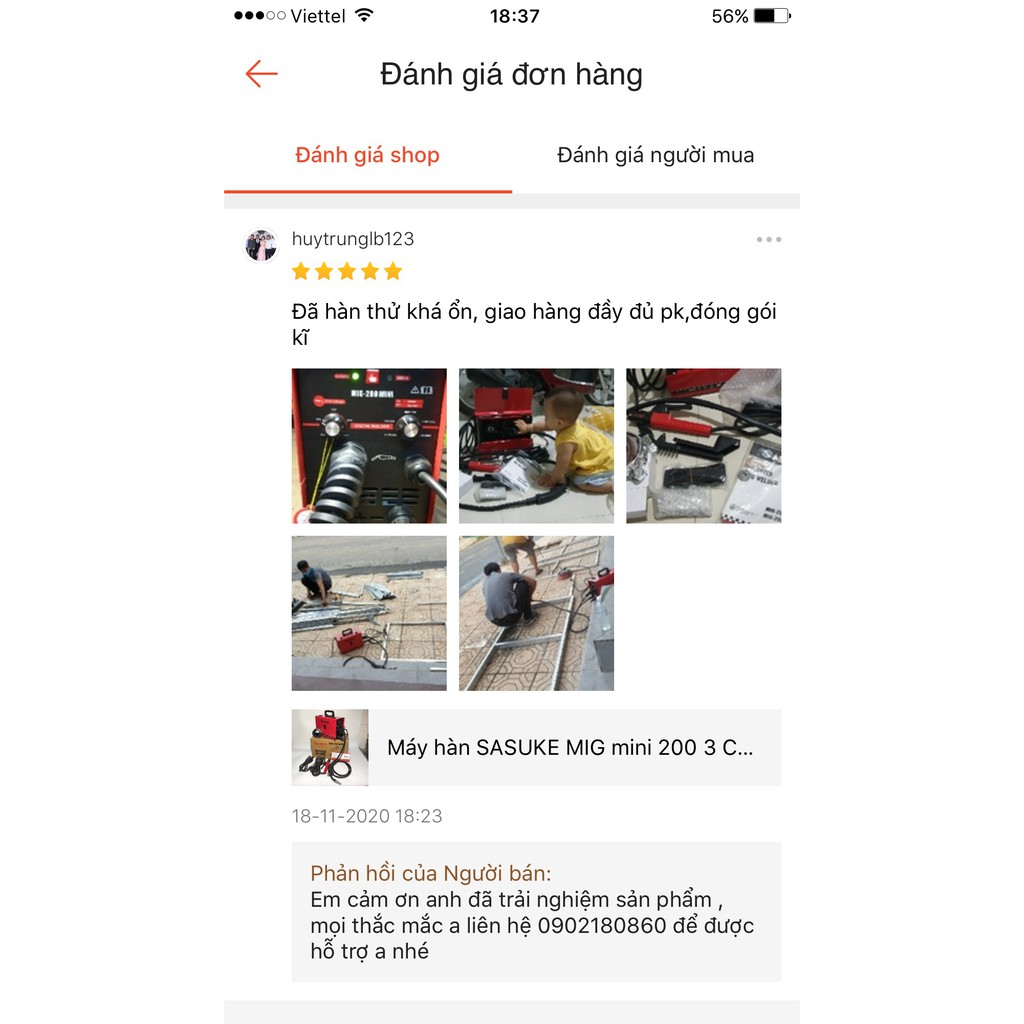Open the photo of man in gray shirt welding a frame
Viewport: 1024px width, 1024px height.
coord(536,613)
